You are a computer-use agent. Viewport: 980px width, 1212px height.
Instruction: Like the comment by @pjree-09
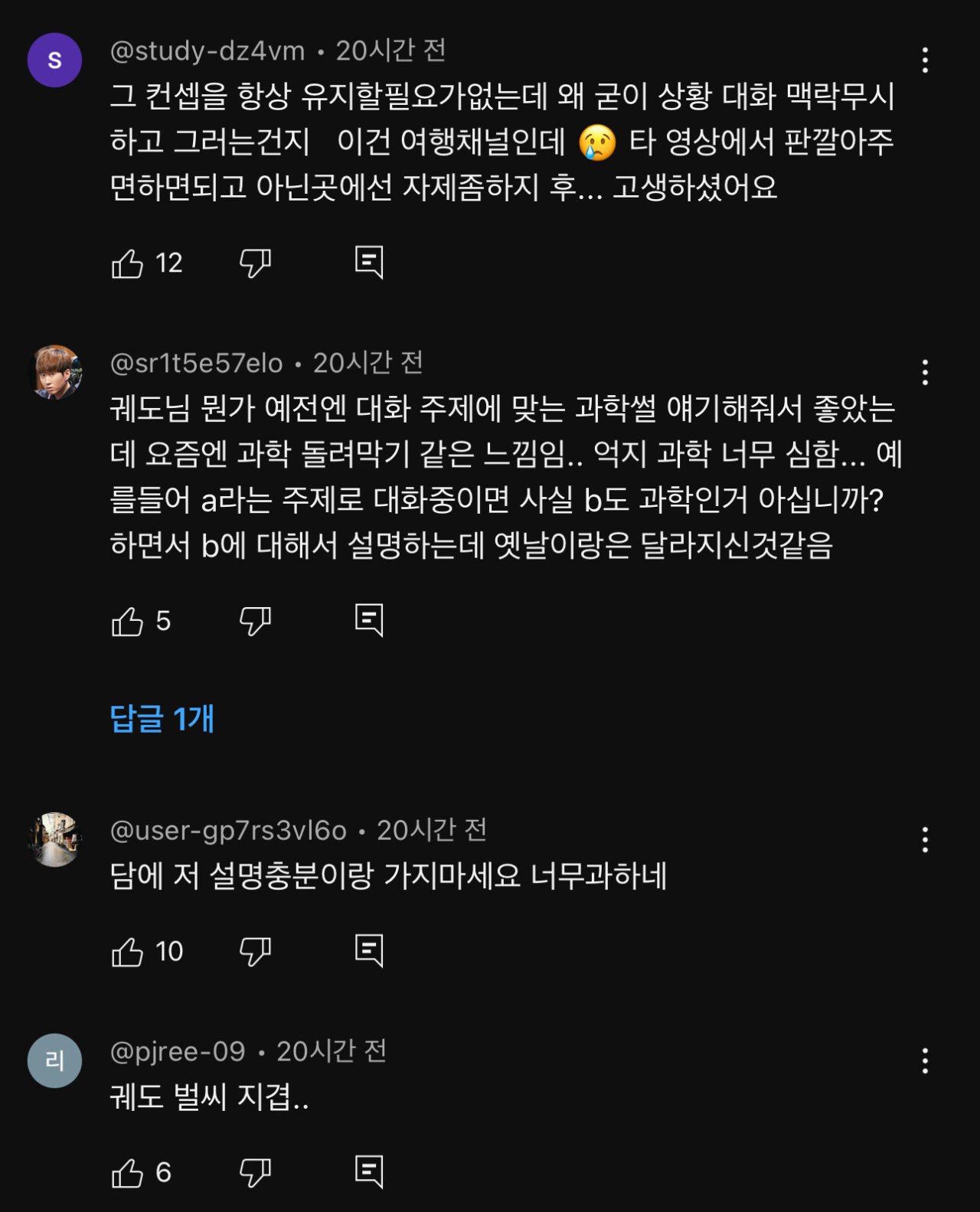coord(128,1173)
